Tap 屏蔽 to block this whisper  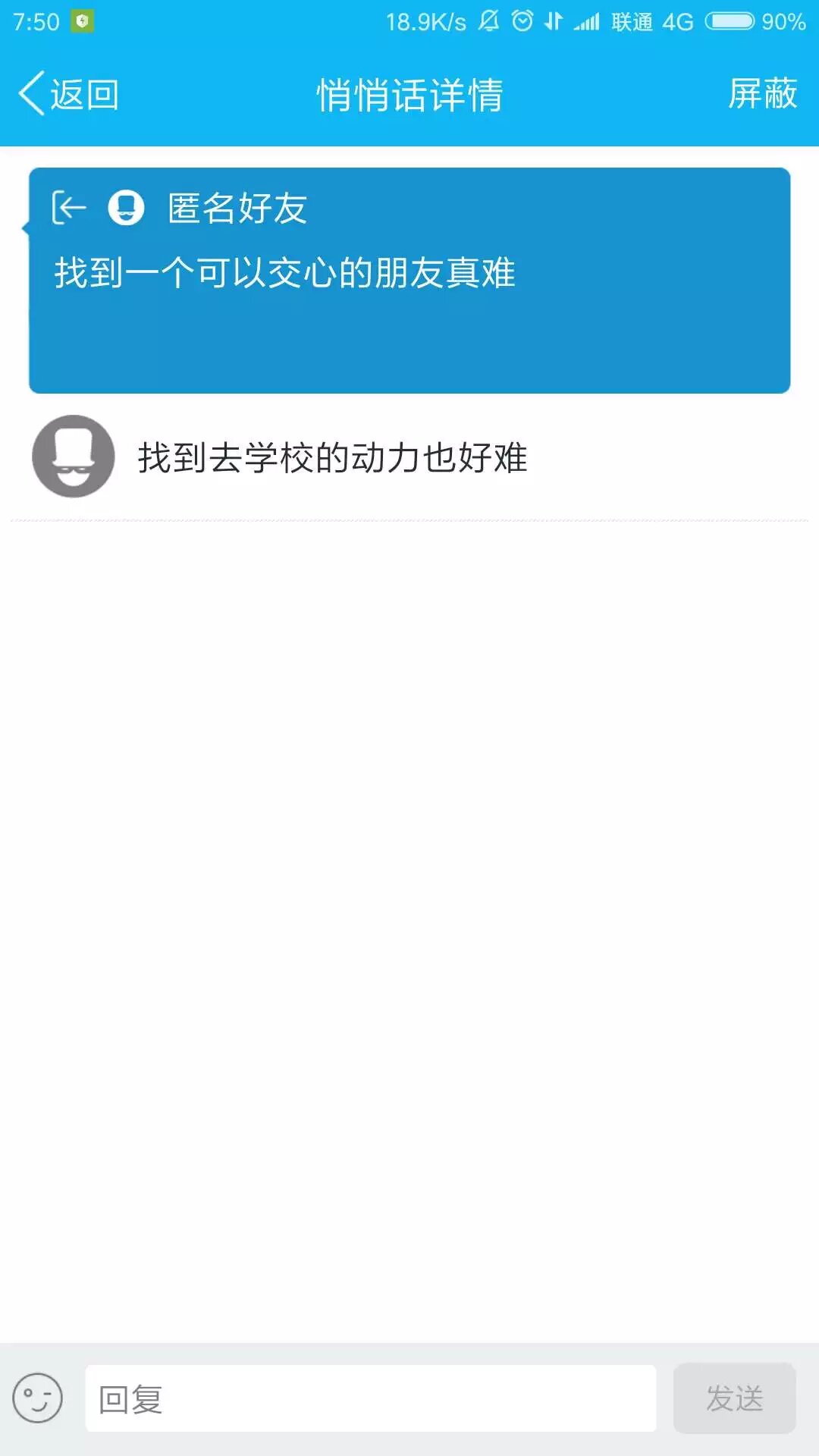(762, 94)
